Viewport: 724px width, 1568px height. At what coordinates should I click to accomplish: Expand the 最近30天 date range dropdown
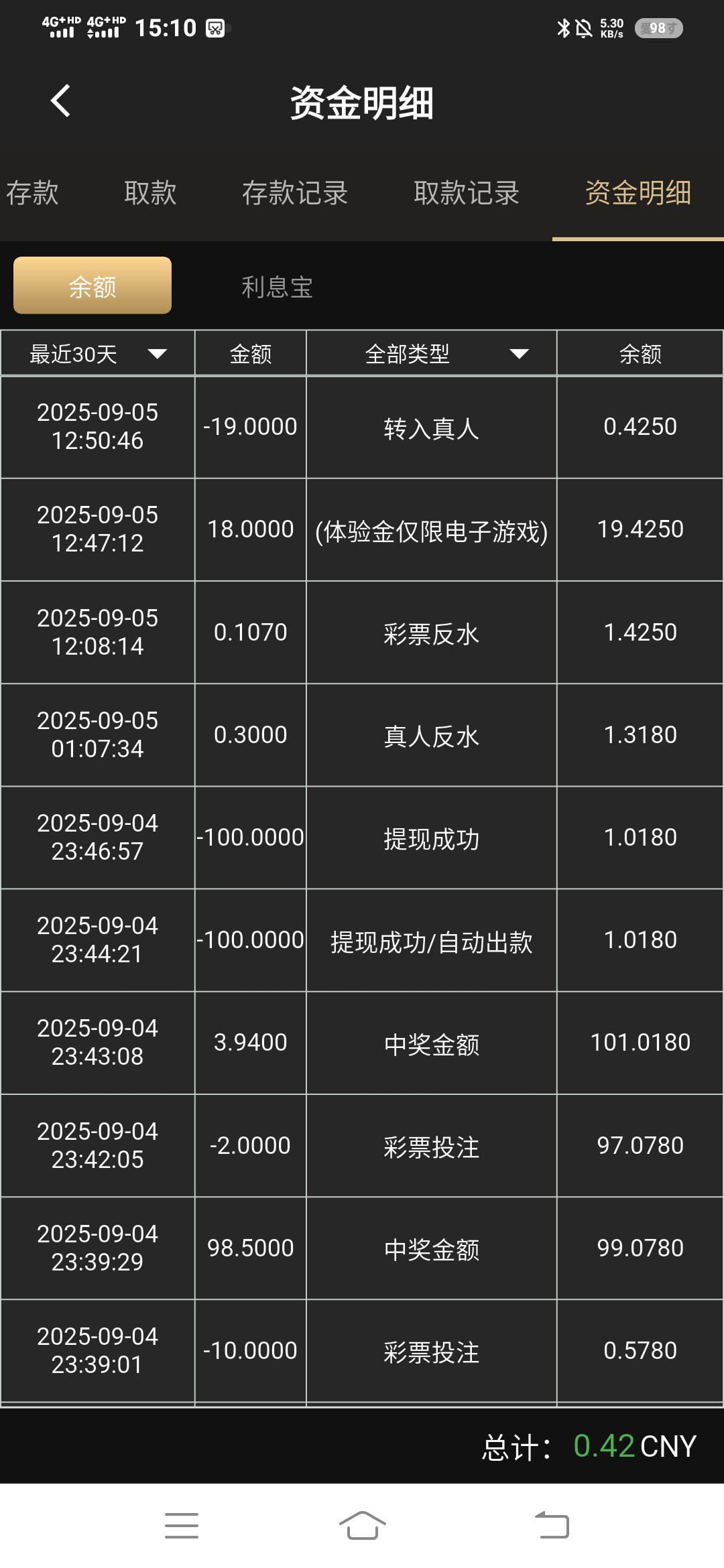tap(97, 354)
